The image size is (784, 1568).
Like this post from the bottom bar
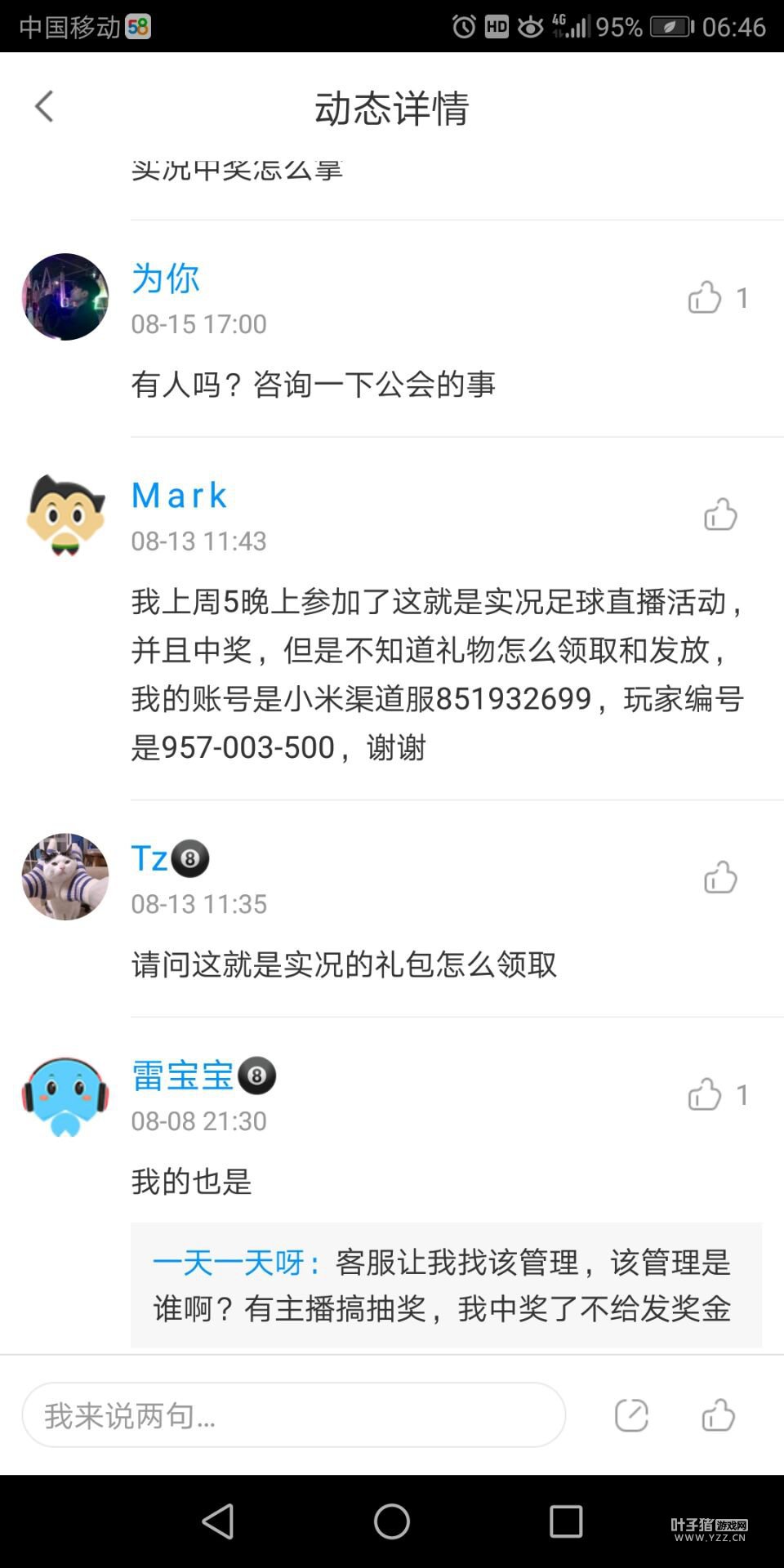(718, 1415)
